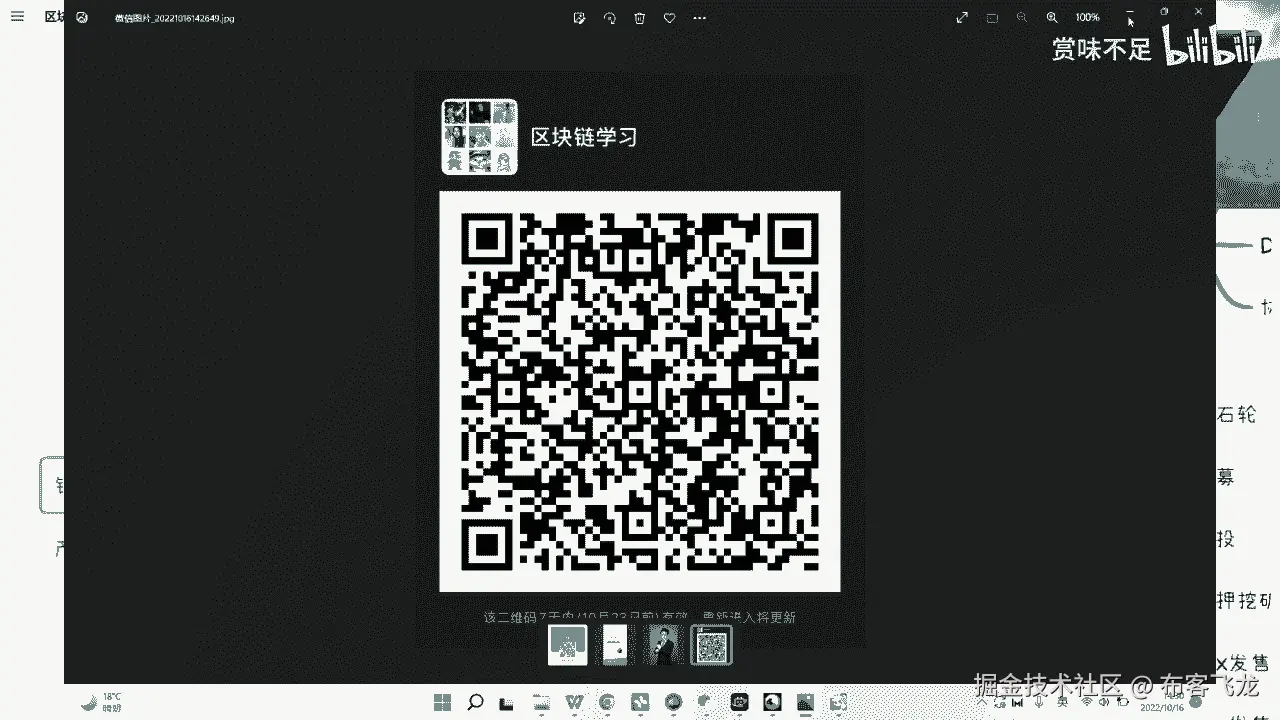This screenshot has height=720, width=1280.
Task: Open the portrait photo thumbnail in filmstrip
Action: click(x=662, y=645)
